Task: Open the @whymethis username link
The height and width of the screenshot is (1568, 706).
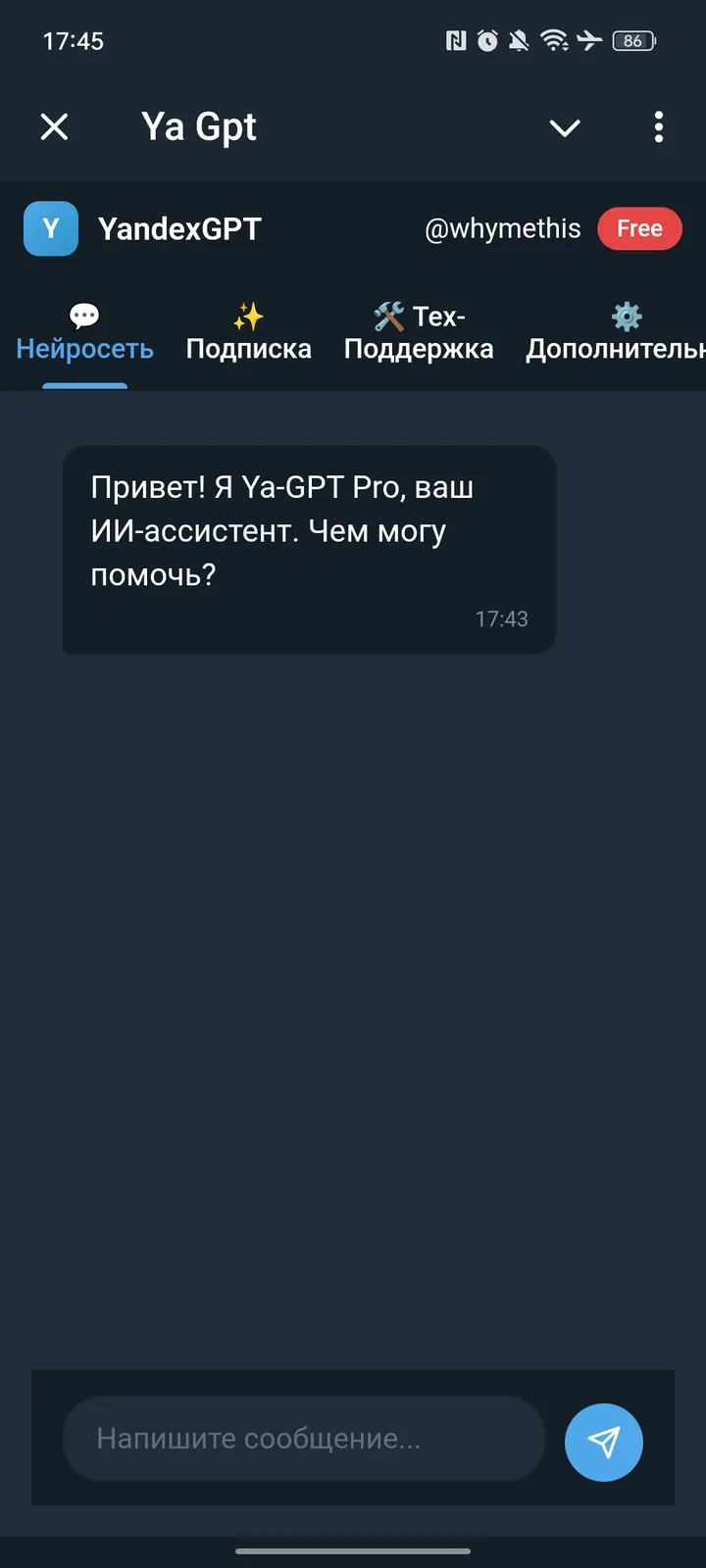Action: click(x=504, y=227)
